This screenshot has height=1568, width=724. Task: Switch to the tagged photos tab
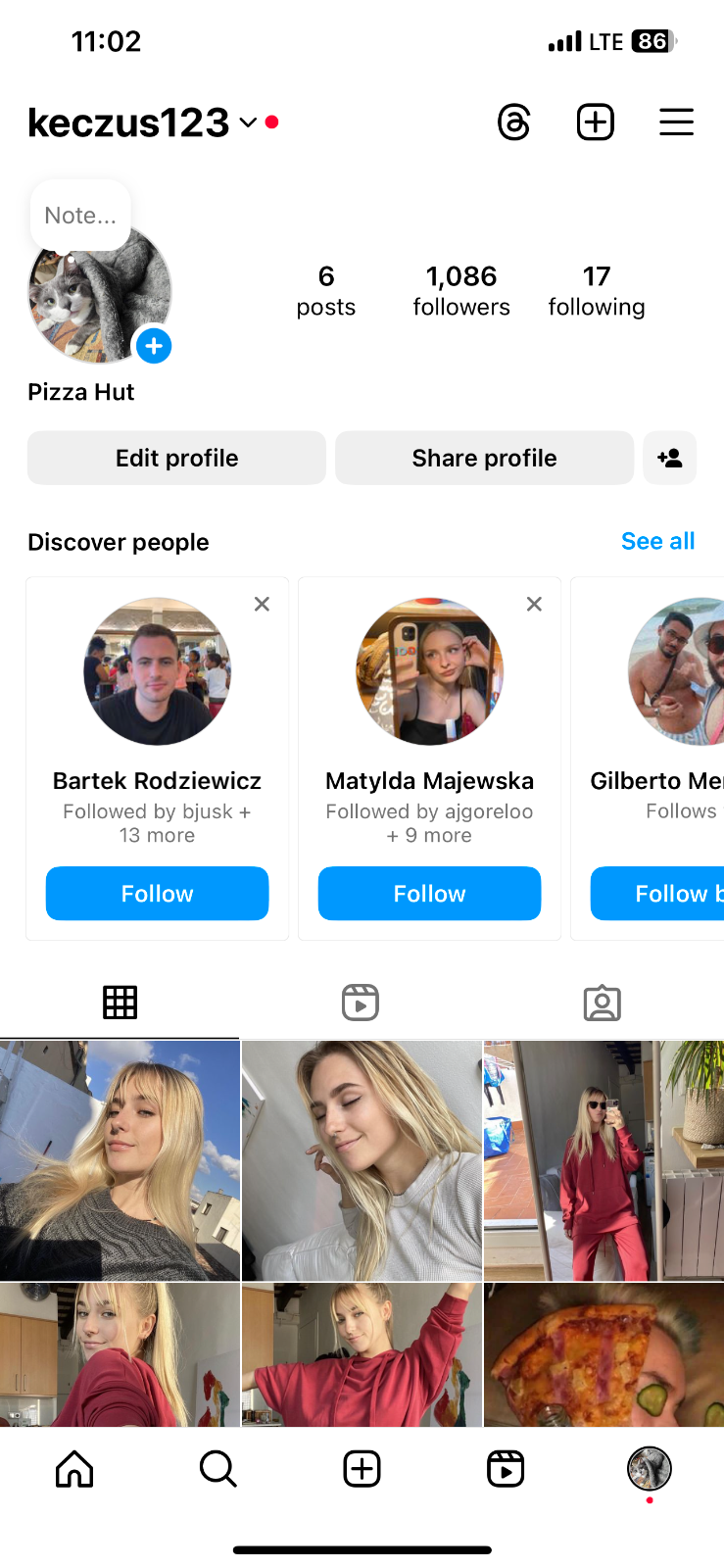coord(602,1003)
